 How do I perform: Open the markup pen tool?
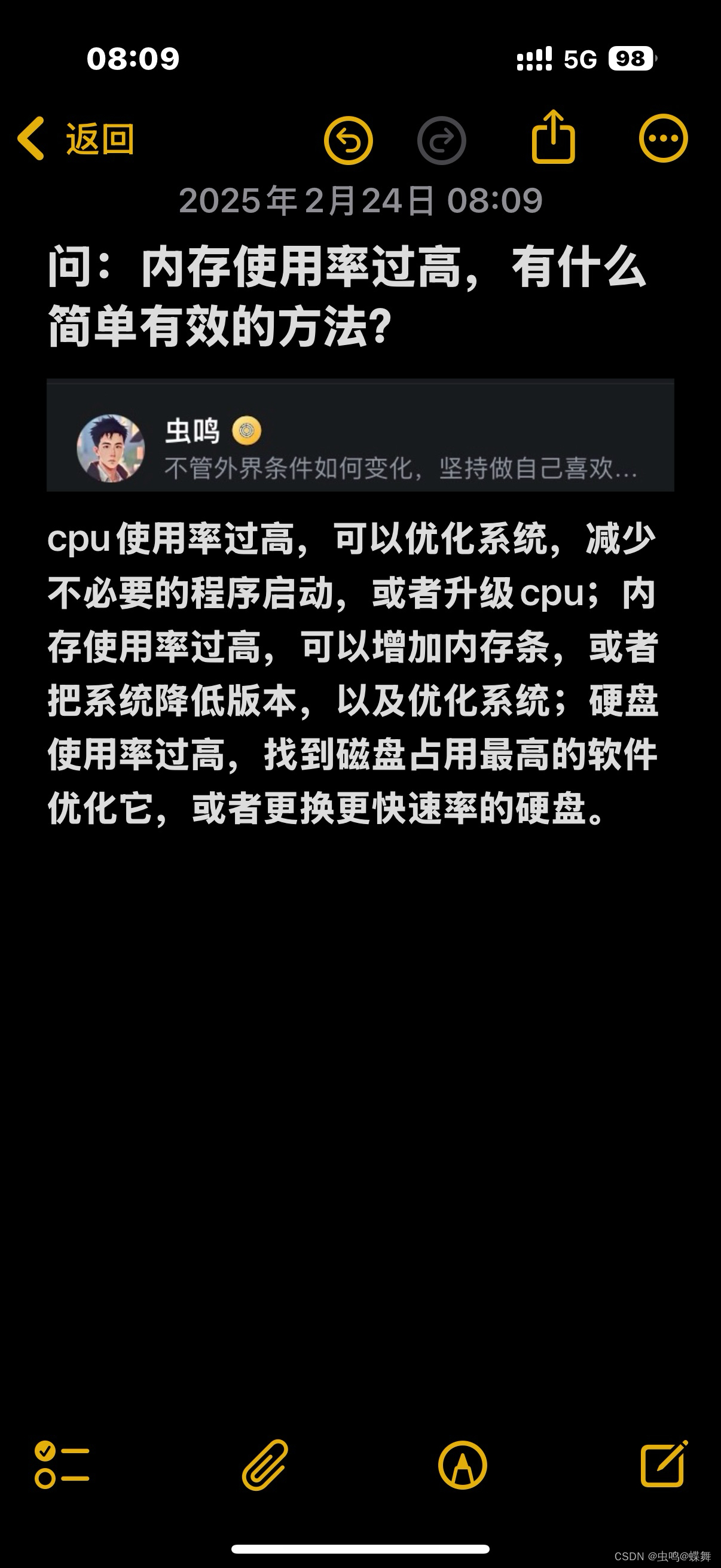462,1465
